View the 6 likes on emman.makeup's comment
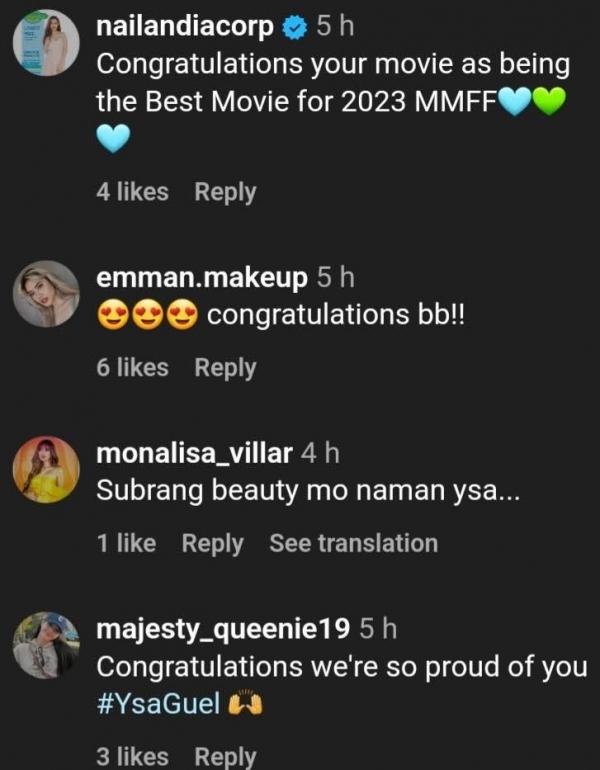This screenshot has height=770, width=600. [132, 368]
